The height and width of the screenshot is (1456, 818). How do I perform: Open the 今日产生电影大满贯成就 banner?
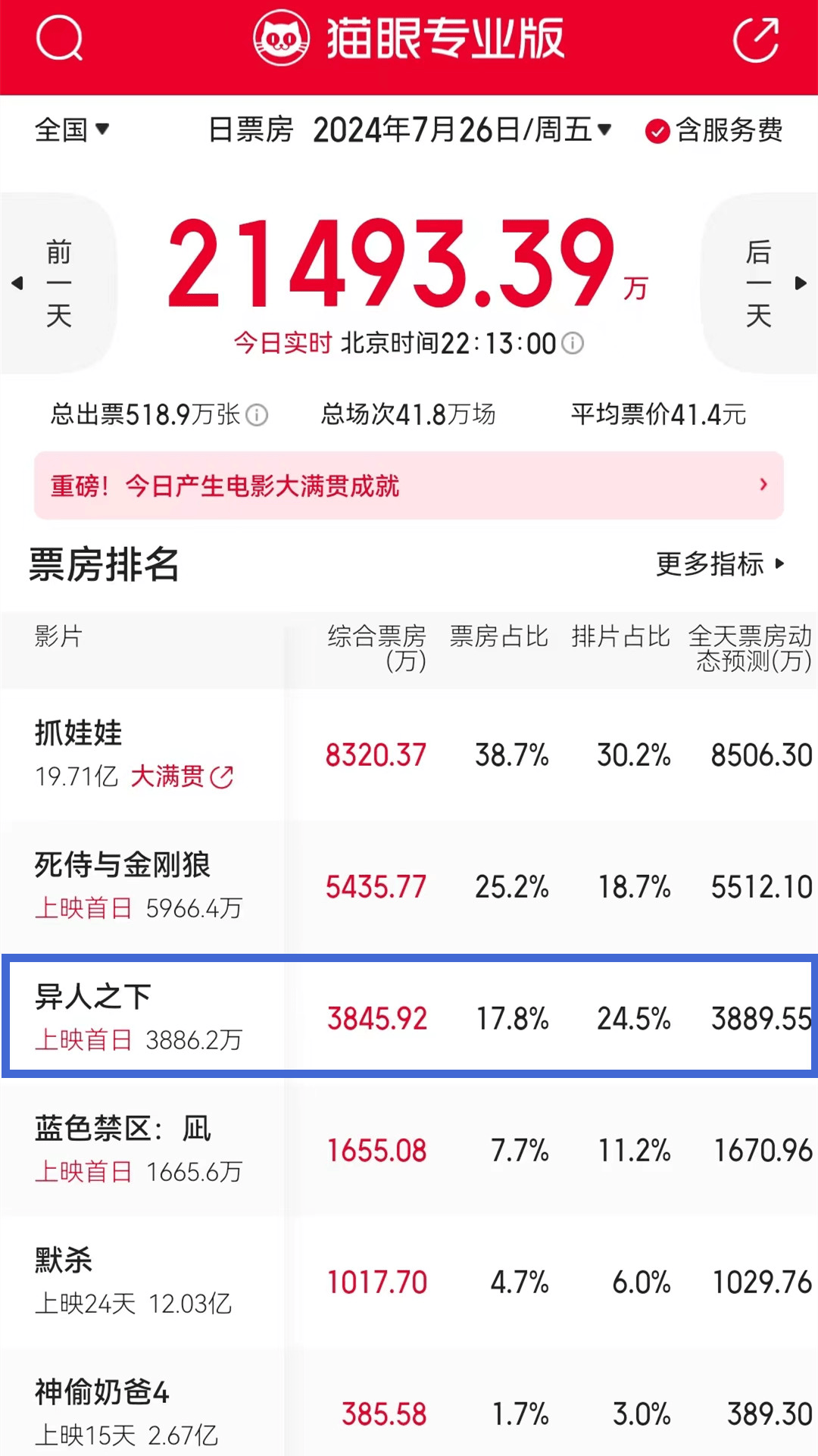409,486
